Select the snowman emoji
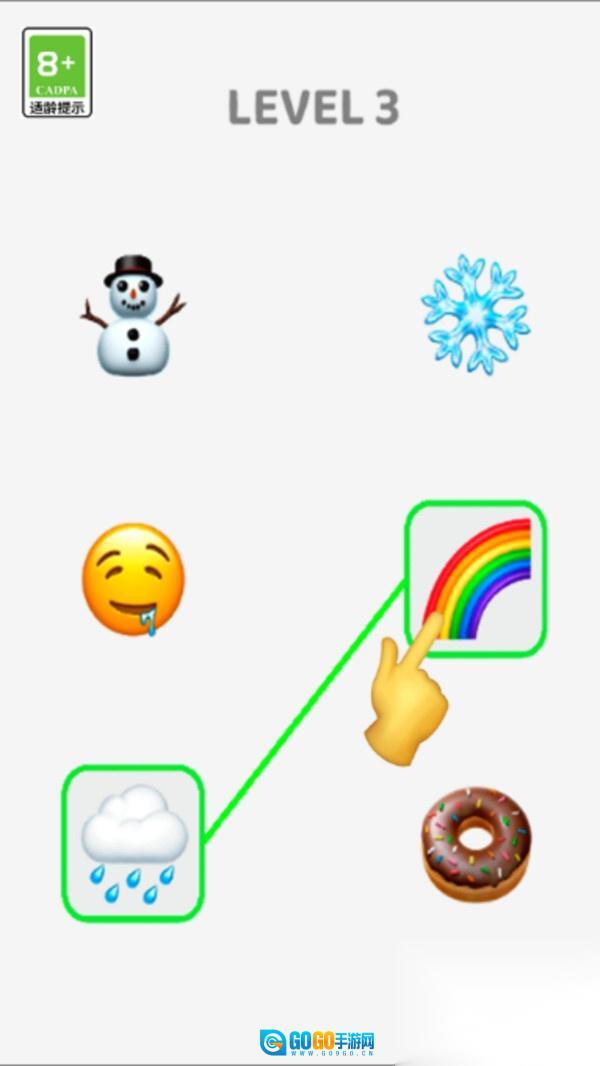The height and width of the screenshot is (1066, 600). tap(133, 316)
